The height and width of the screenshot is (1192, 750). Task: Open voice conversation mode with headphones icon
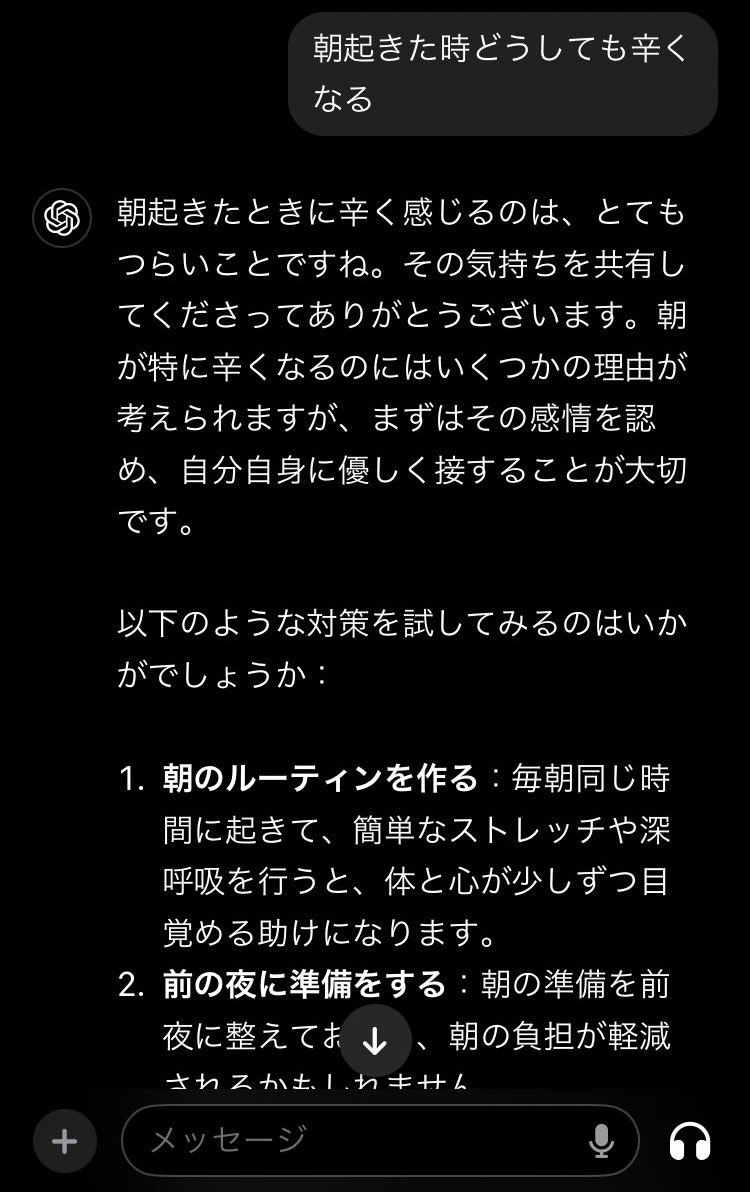689,1141
